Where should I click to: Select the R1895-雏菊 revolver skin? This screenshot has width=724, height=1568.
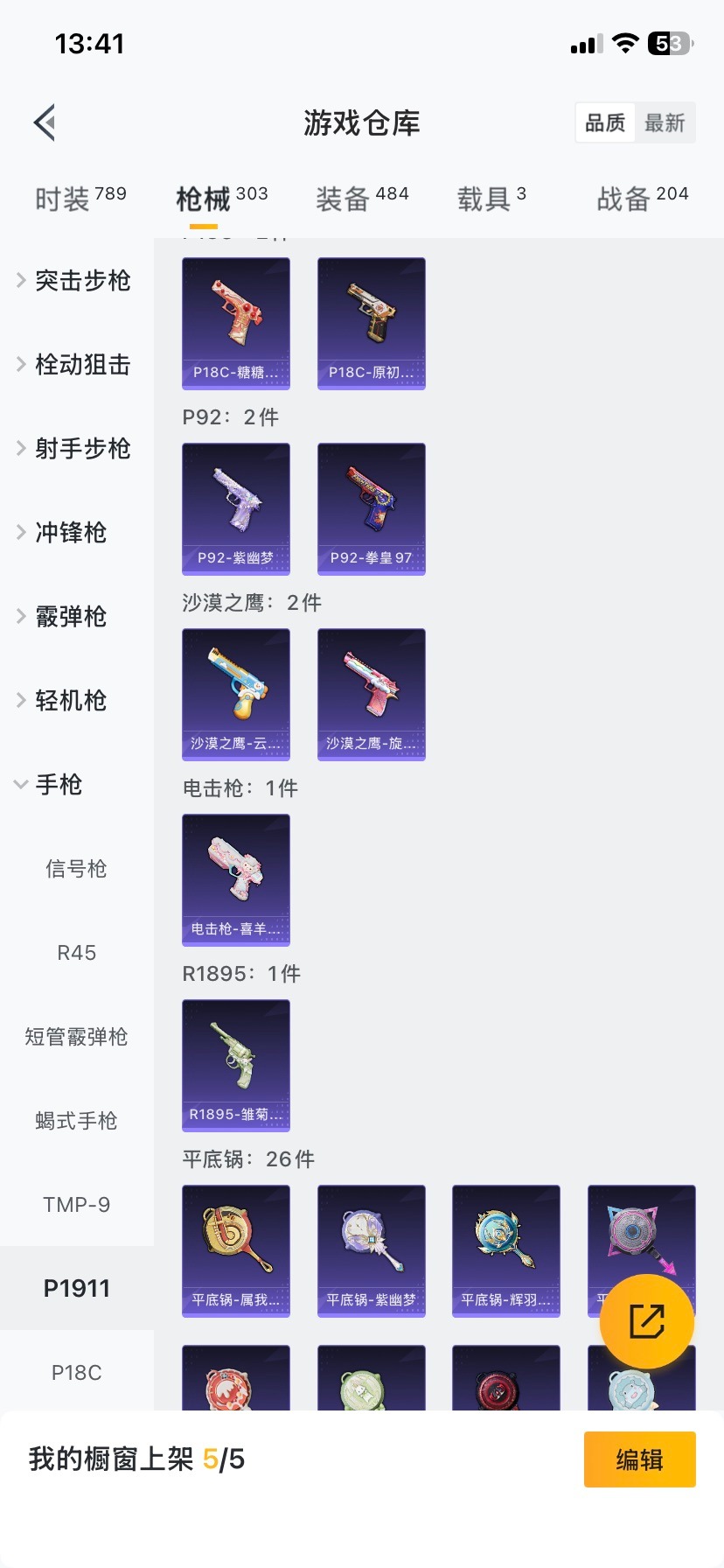point(235,1066)
